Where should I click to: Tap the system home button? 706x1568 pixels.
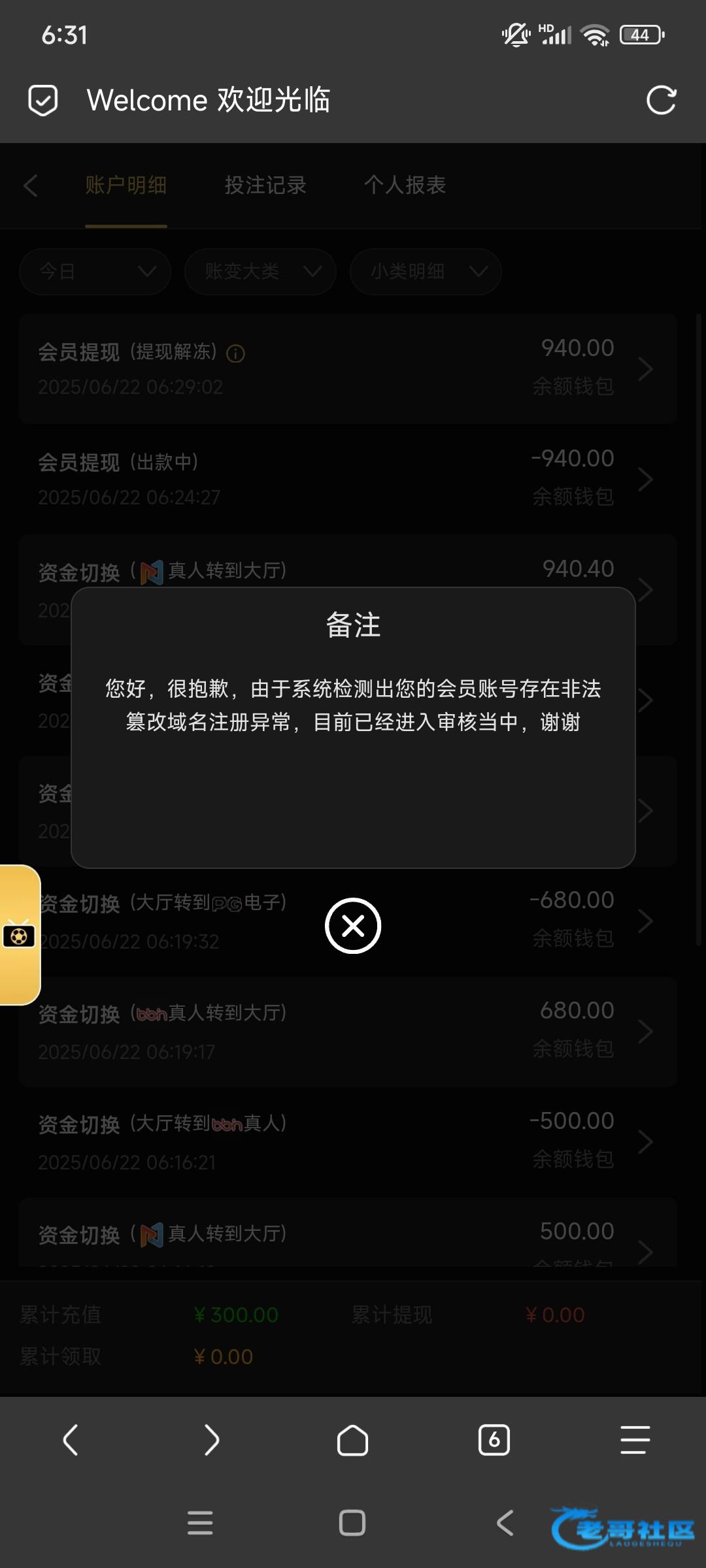[352, 1523]
